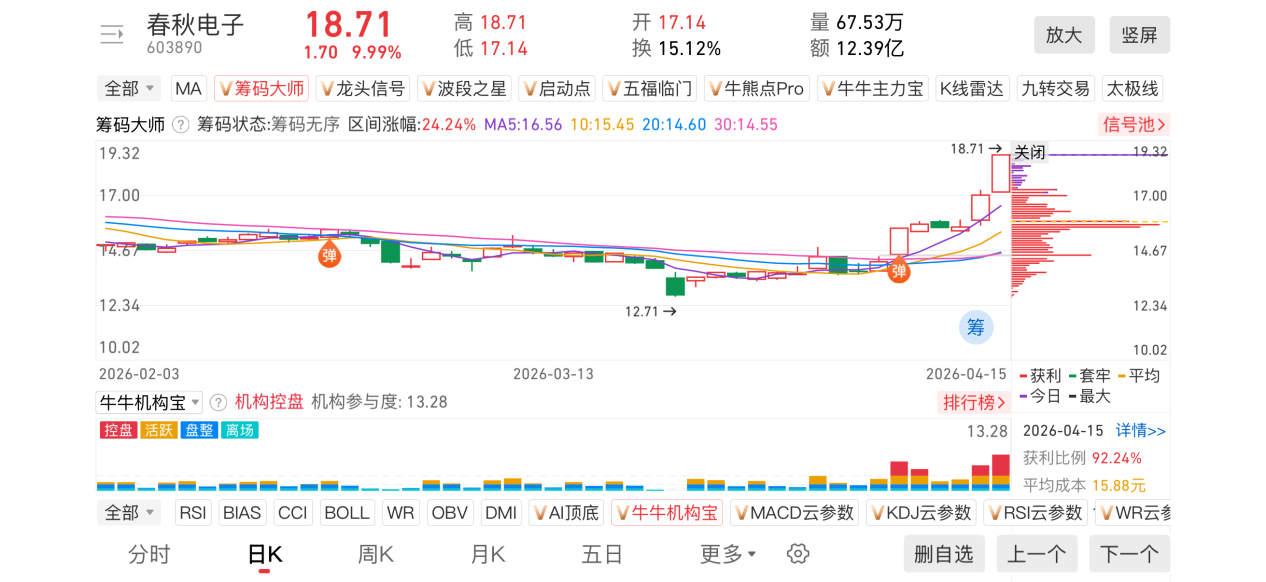1266x582 pixels.
Task: Close the chip distribution panel via 关闭
Action: tap(1029, 153)
